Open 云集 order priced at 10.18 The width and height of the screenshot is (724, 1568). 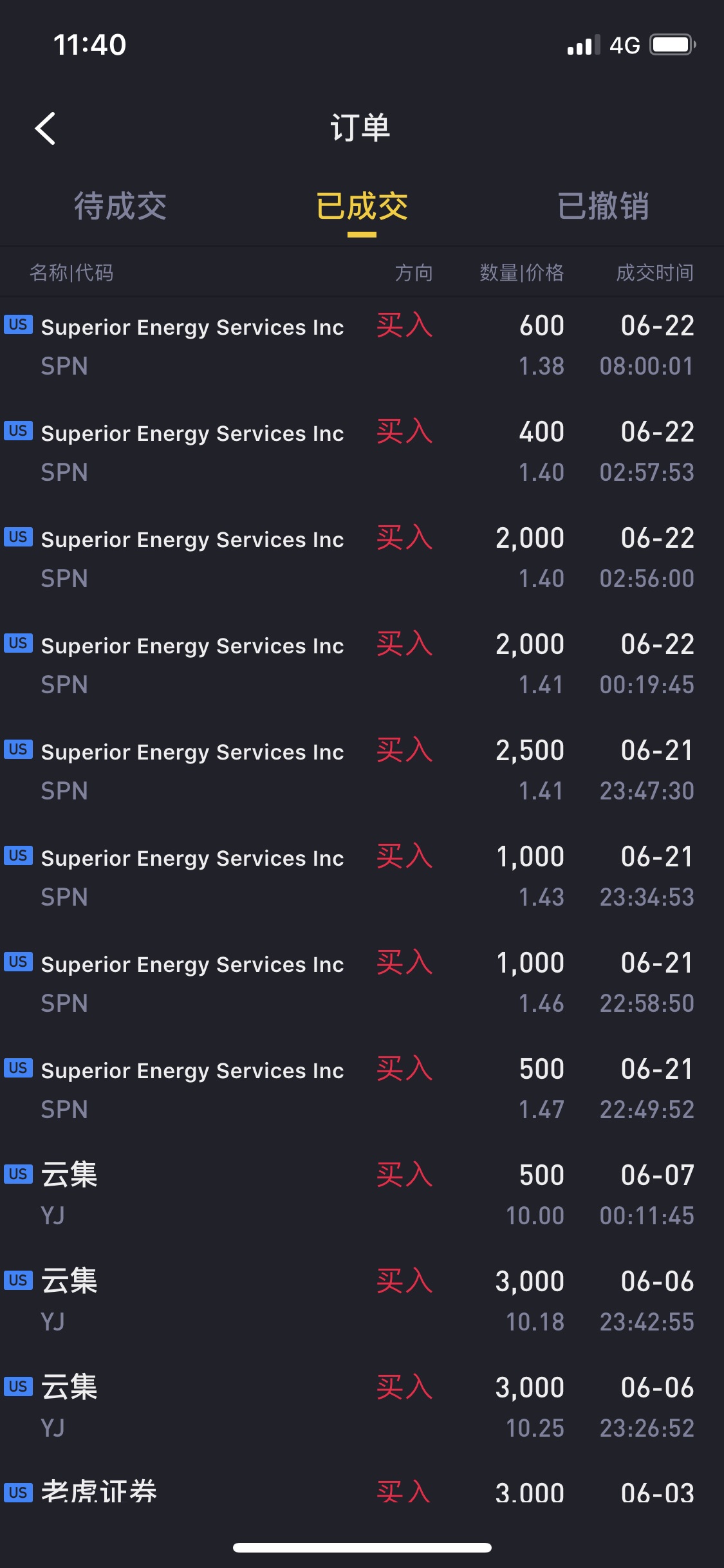pyautogui.click(x=362, y=1302)
